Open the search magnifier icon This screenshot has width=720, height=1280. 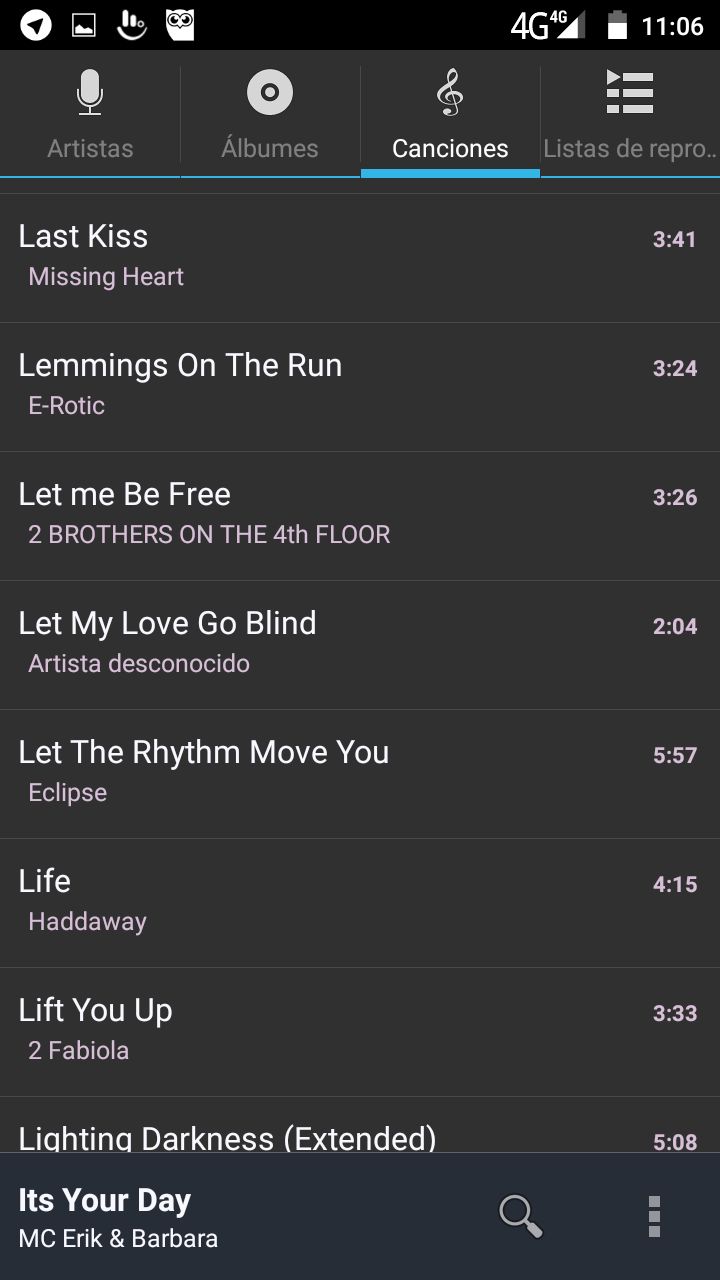coord(520,1216)
